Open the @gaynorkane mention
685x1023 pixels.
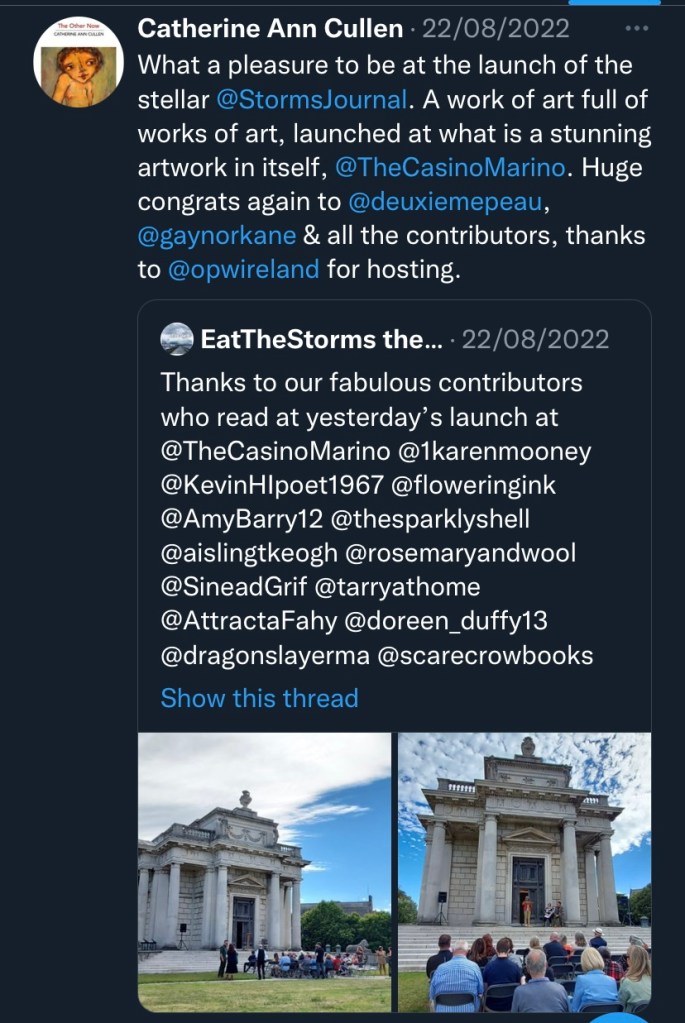216,235
